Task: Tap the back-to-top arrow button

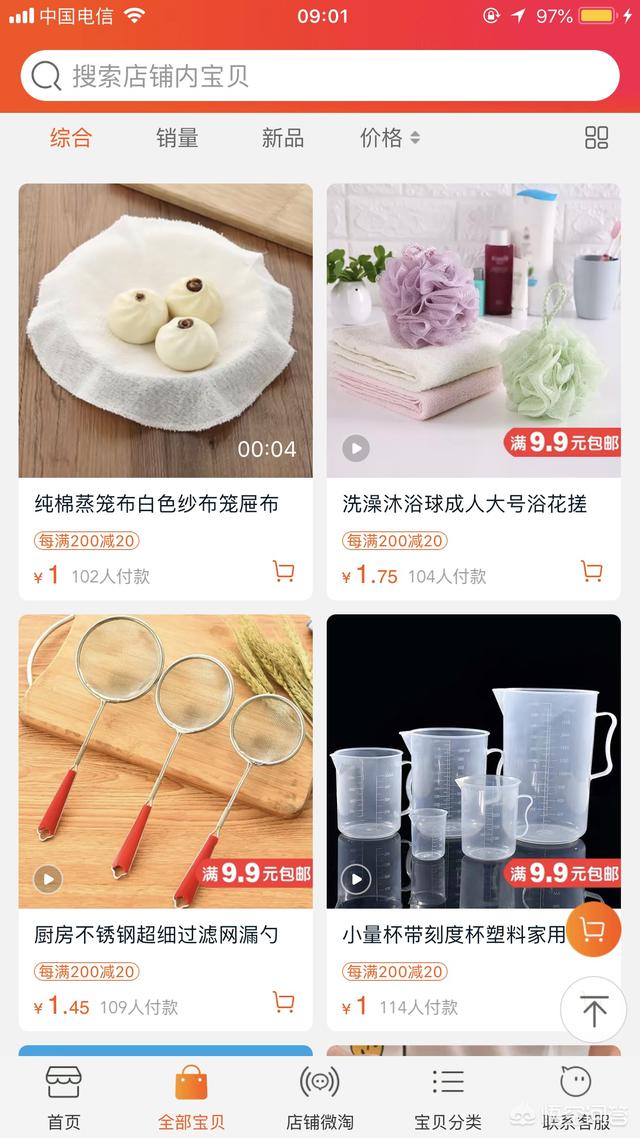Action: [593, 1010]
